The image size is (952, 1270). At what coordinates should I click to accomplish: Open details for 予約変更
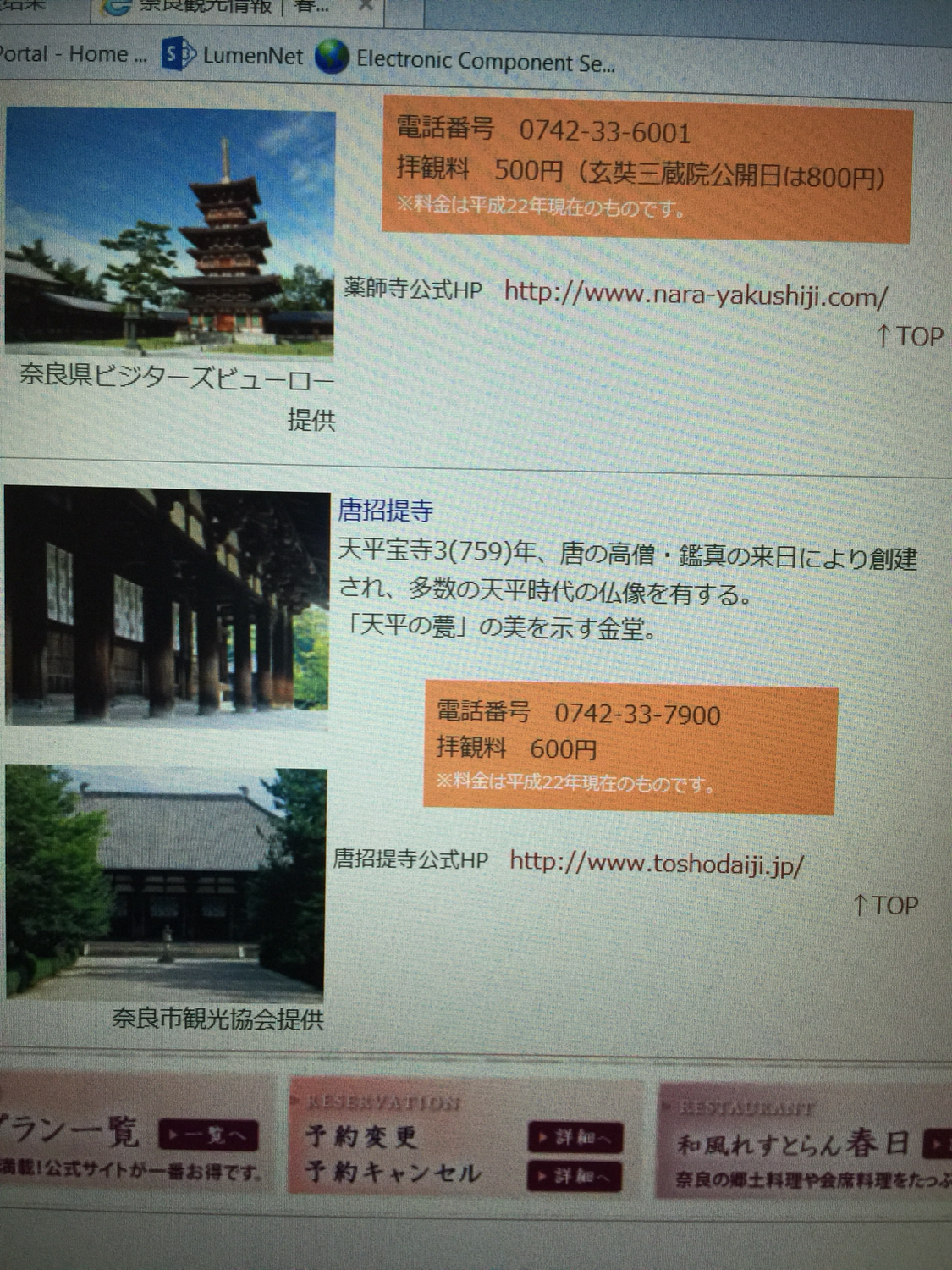pos(575,1138)
